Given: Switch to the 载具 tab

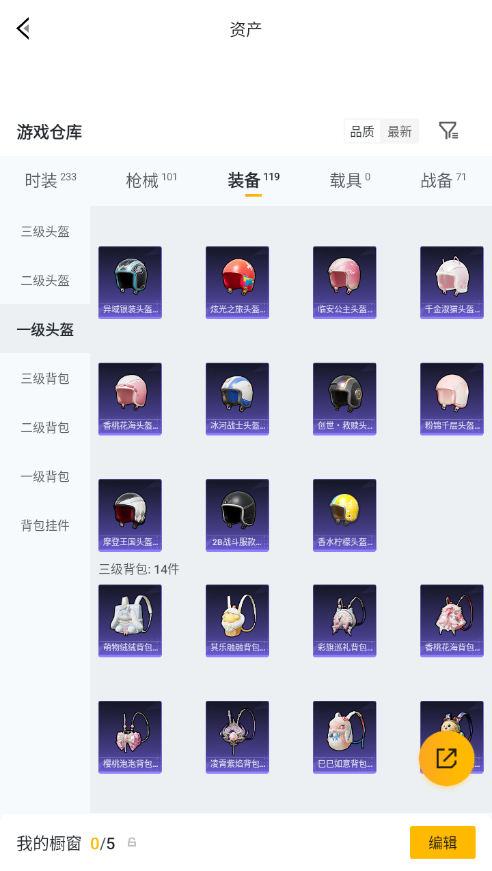Looking at the screenshot, I should tap(350, 181).
